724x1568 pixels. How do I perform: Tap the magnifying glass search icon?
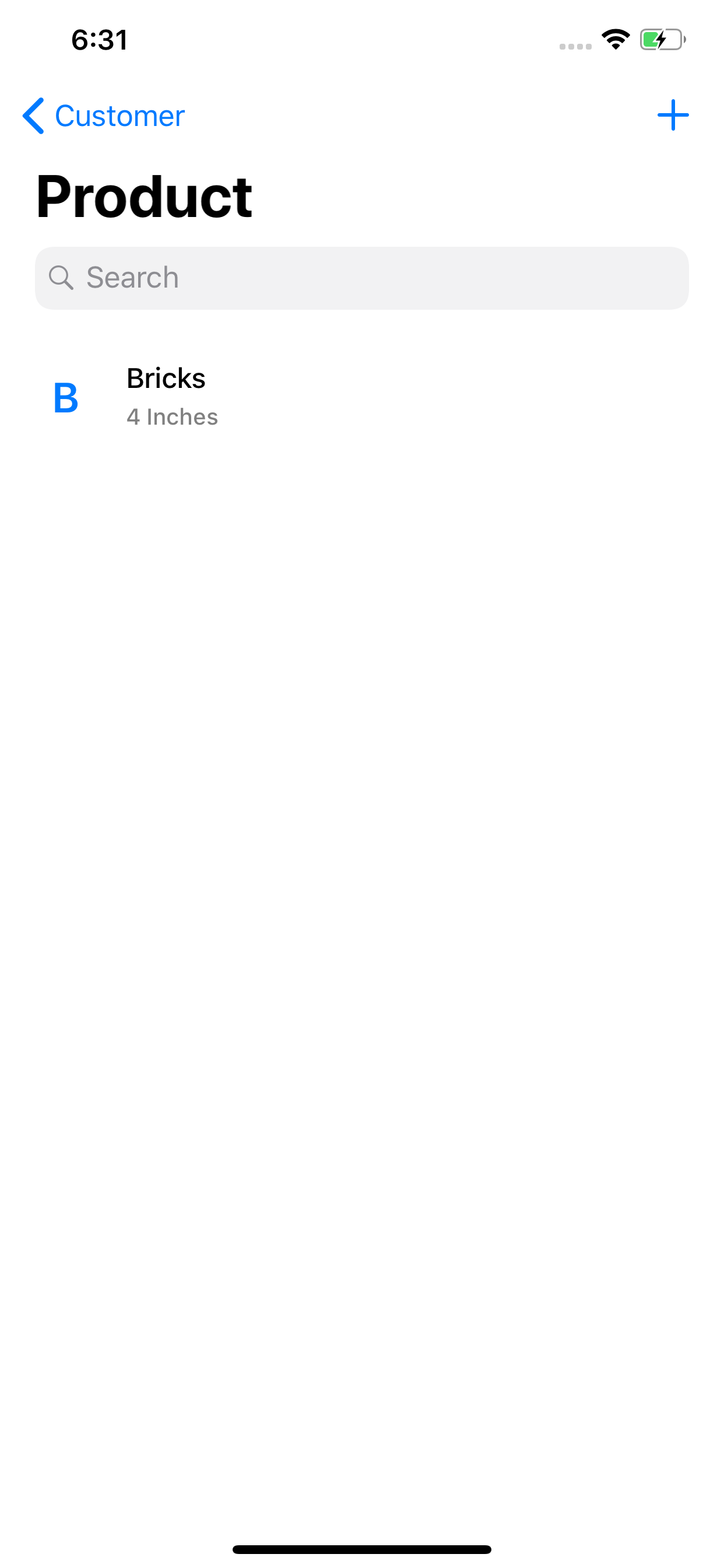click(x=61, y=278)
